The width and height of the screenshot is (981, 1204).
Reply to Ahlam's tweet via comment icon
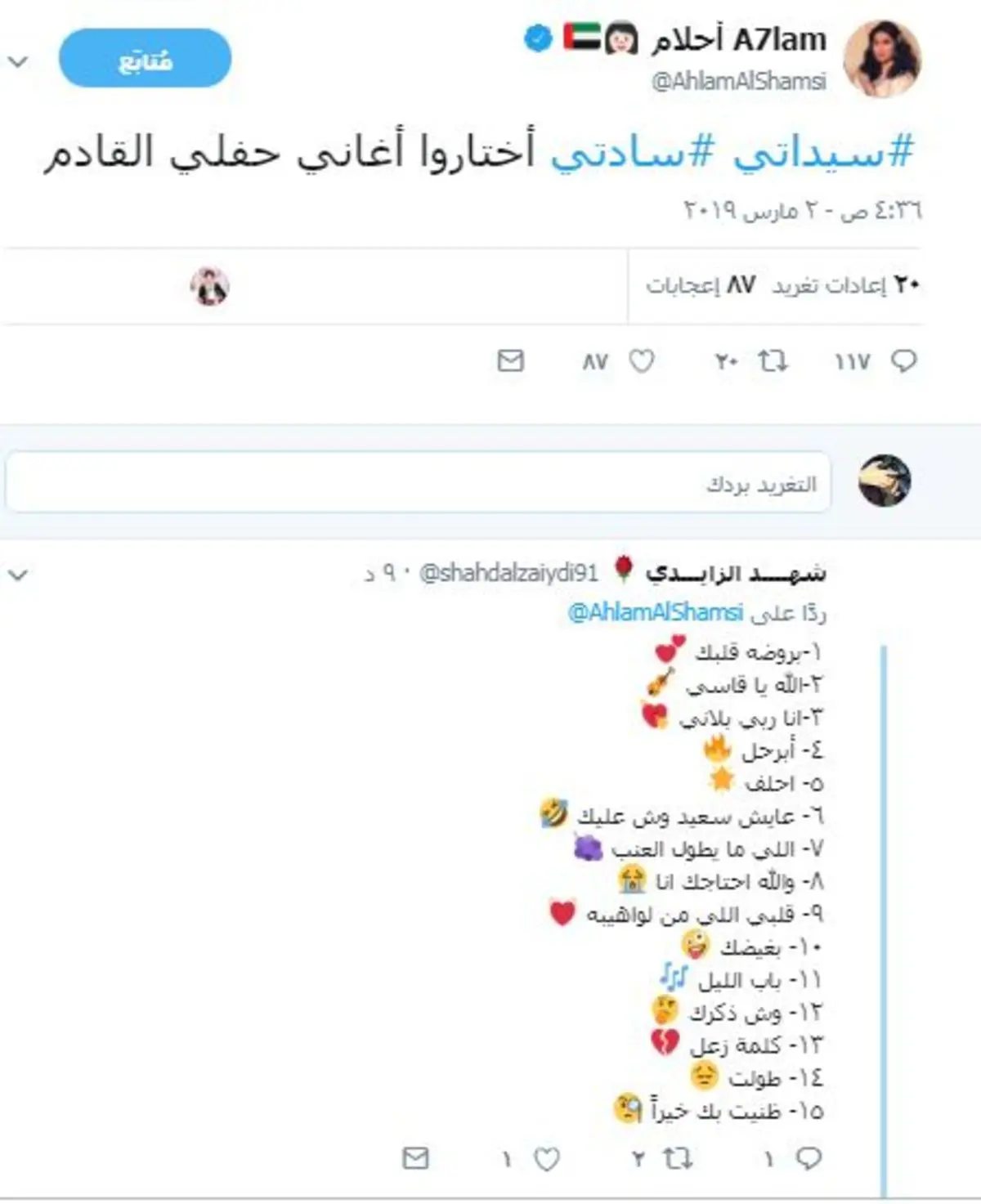coord(903,360)
